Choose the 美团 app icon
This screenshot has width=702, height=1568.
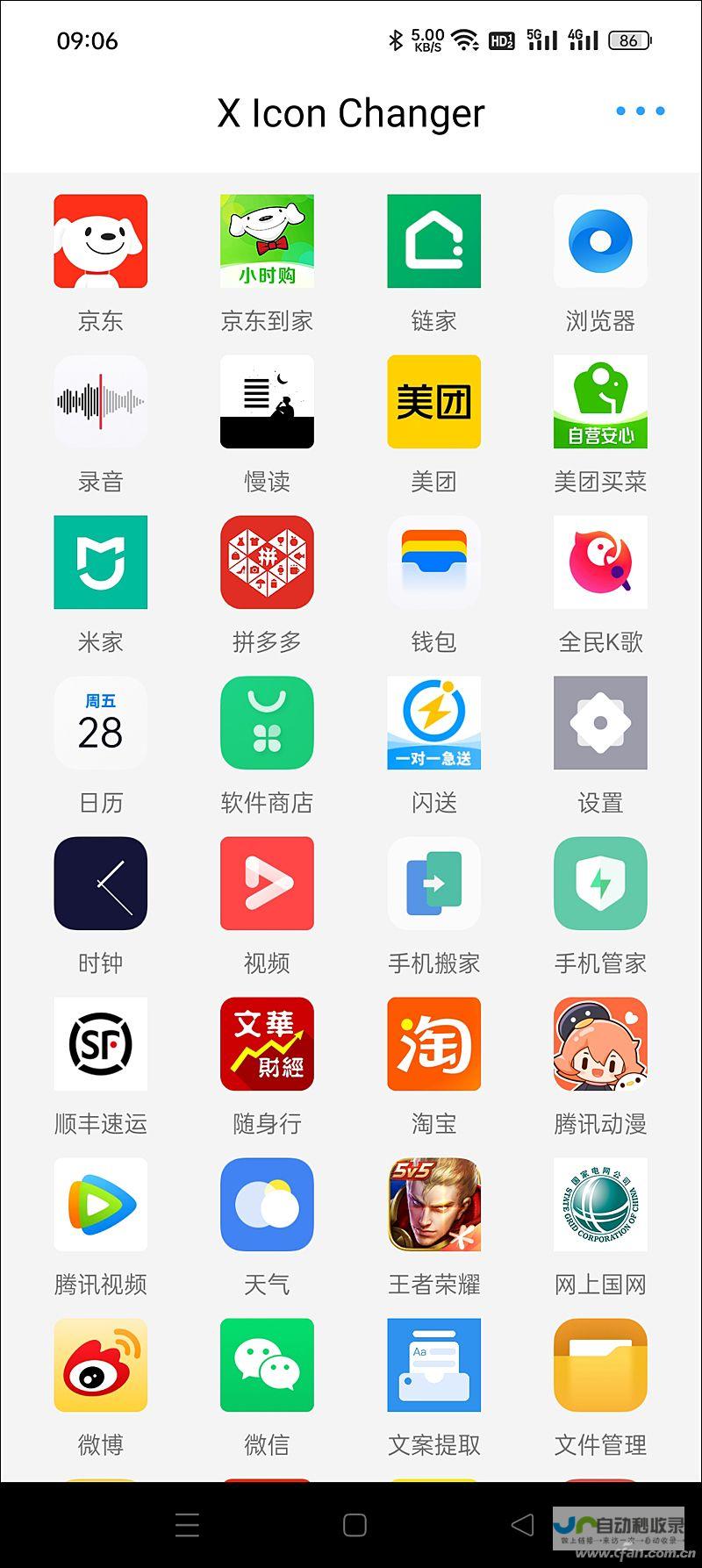tap(433, 402)
